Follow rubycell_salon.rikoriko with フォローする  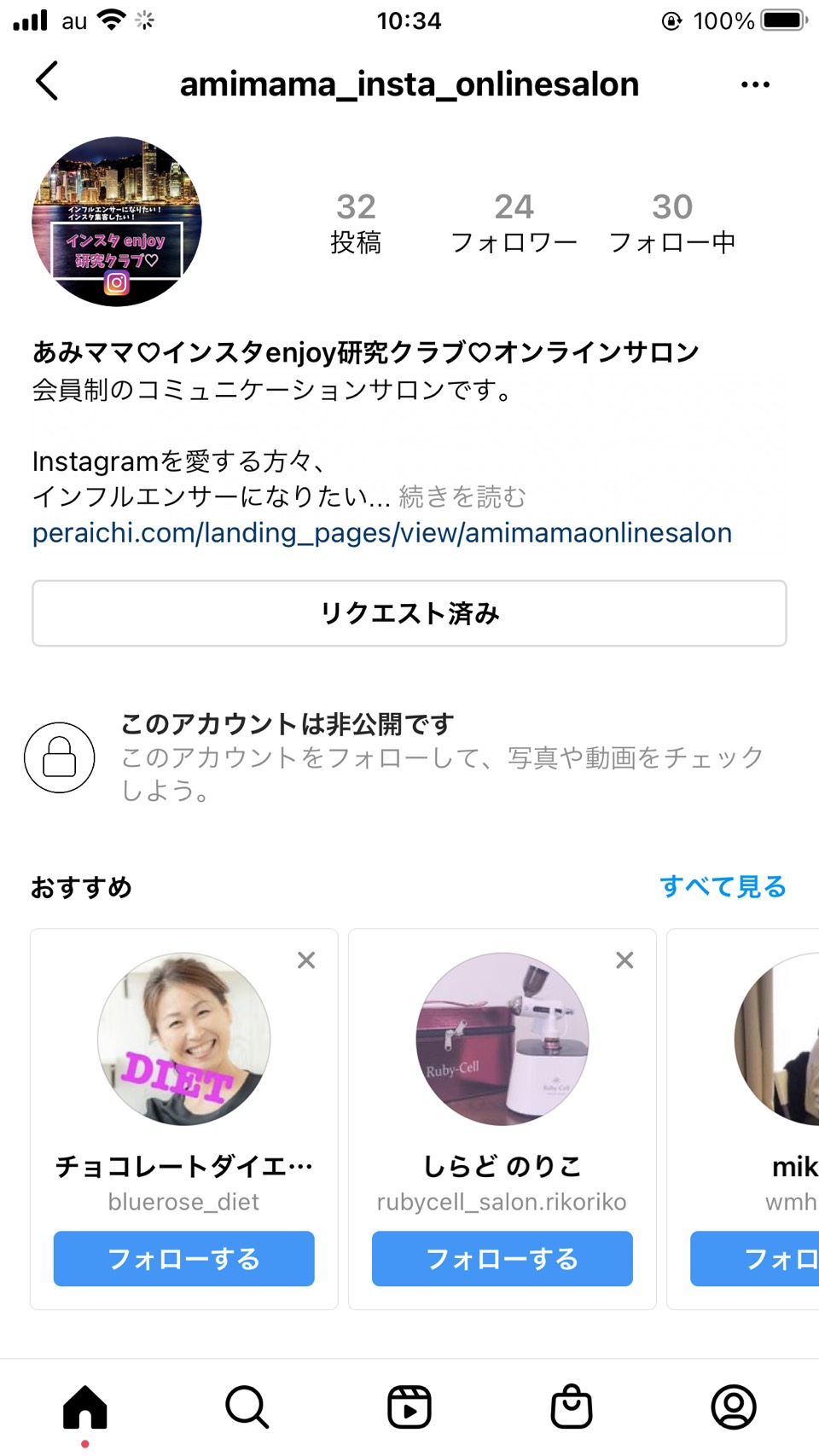[502, 1258]
